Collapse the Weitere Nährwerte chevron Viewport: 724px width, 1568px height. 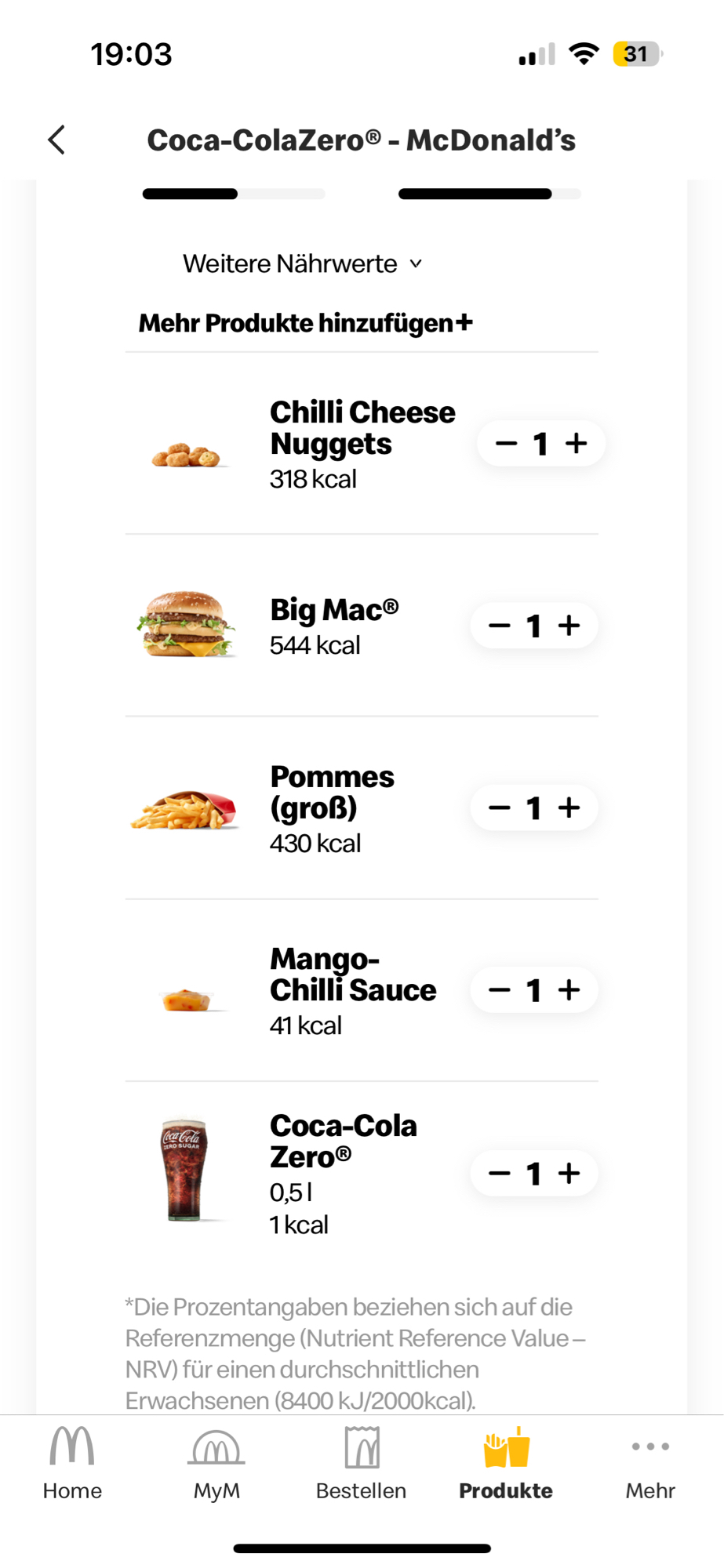[417, 264]
